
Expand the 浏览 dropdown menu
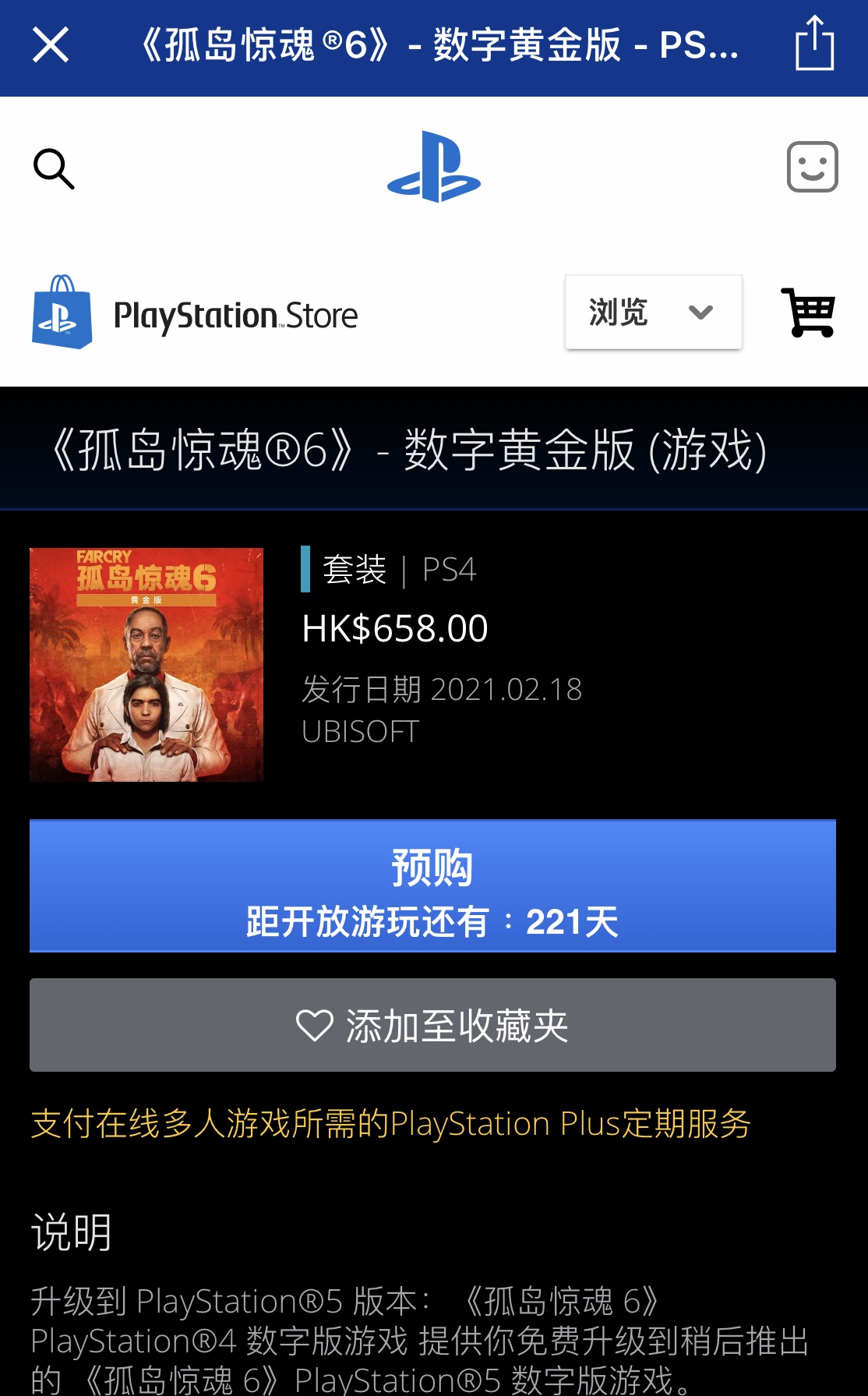(x=653, y=312)
